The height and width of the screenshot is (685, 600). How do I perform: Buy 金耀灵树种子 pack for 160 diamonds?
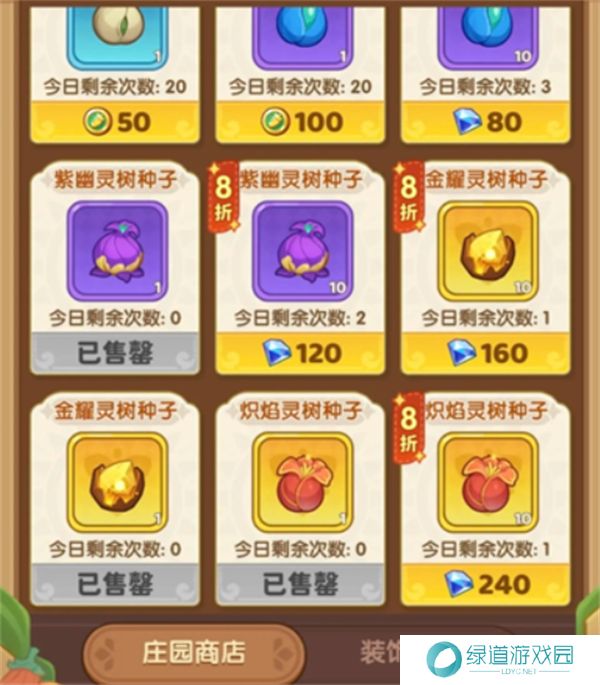pyautogui.click(x=485, y=352)
